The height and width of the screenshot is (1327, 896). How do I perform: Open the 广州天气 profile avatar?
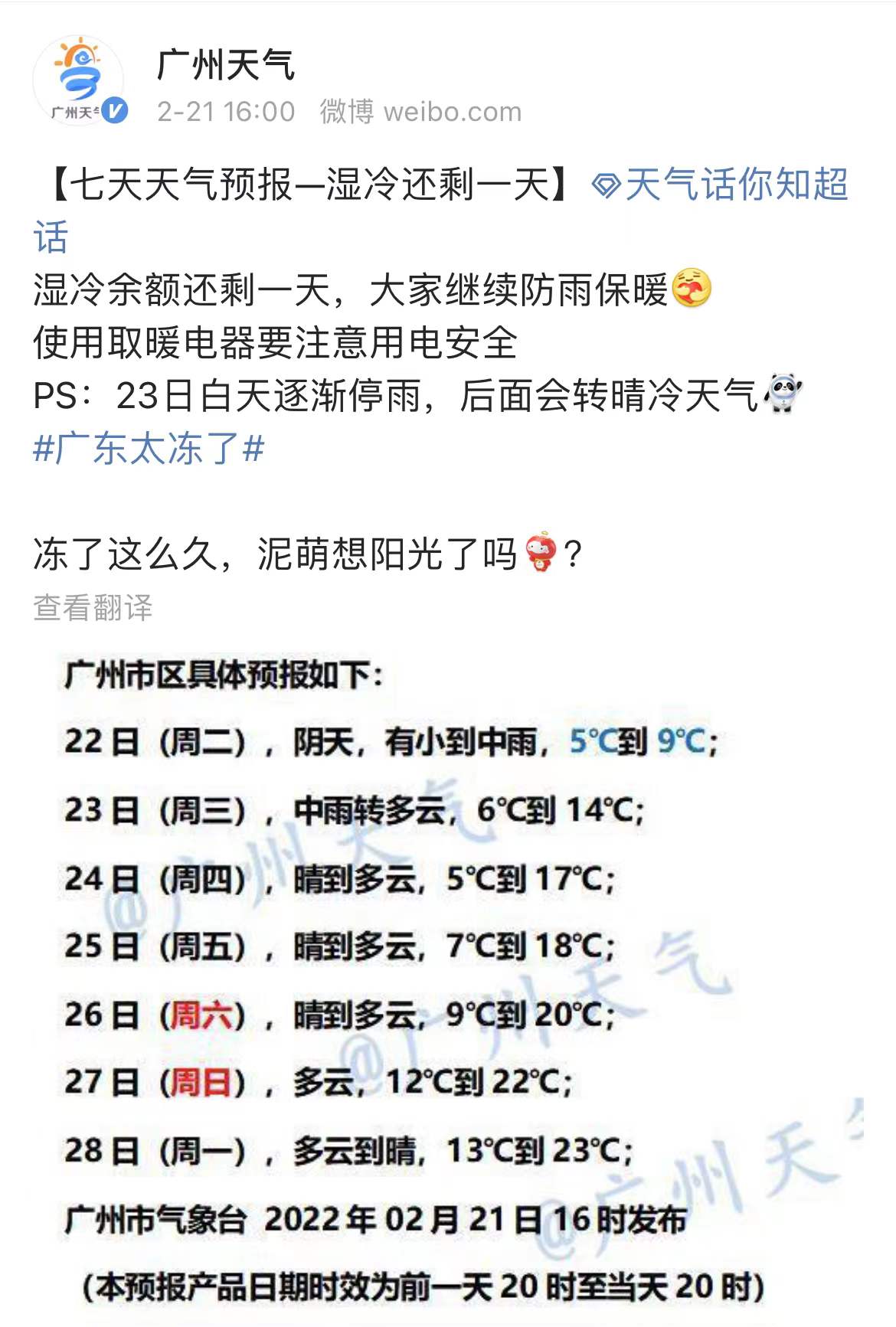78,80
